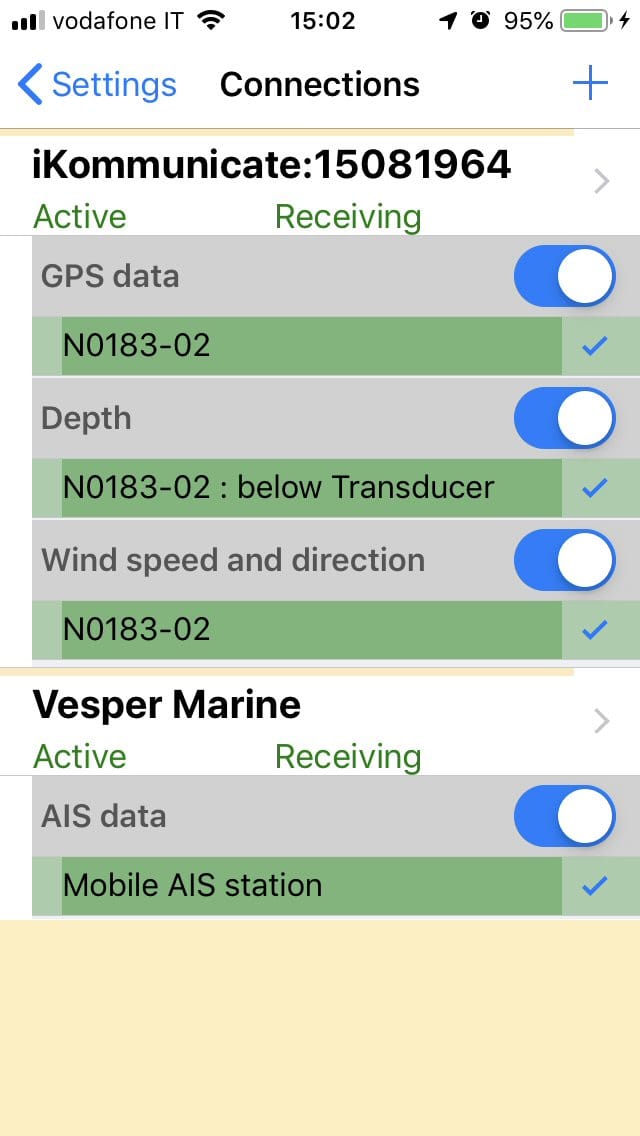640x1136 pixels.
Task: Open the Vesper Marine connection details
Action: (320, 724)
